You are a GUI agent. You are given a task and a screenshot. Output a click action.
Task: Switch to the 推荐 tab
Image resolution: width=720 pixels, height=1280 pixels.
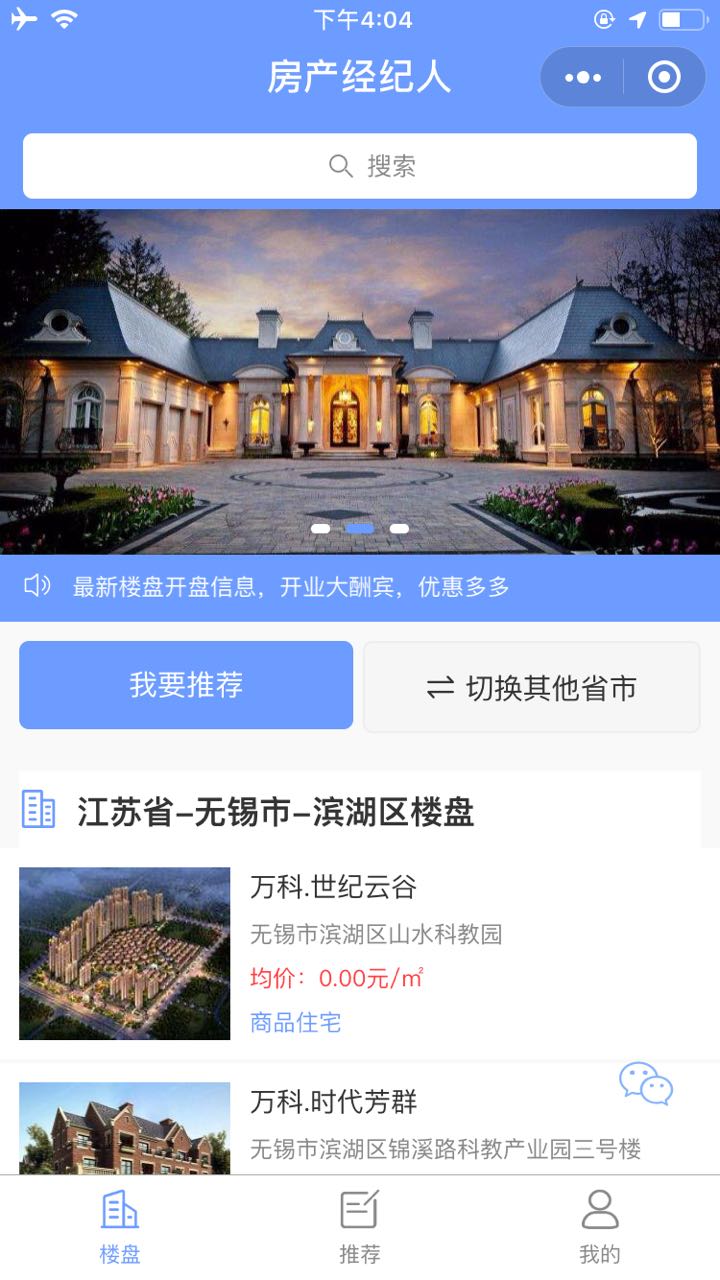click(x=360, y=1227)
